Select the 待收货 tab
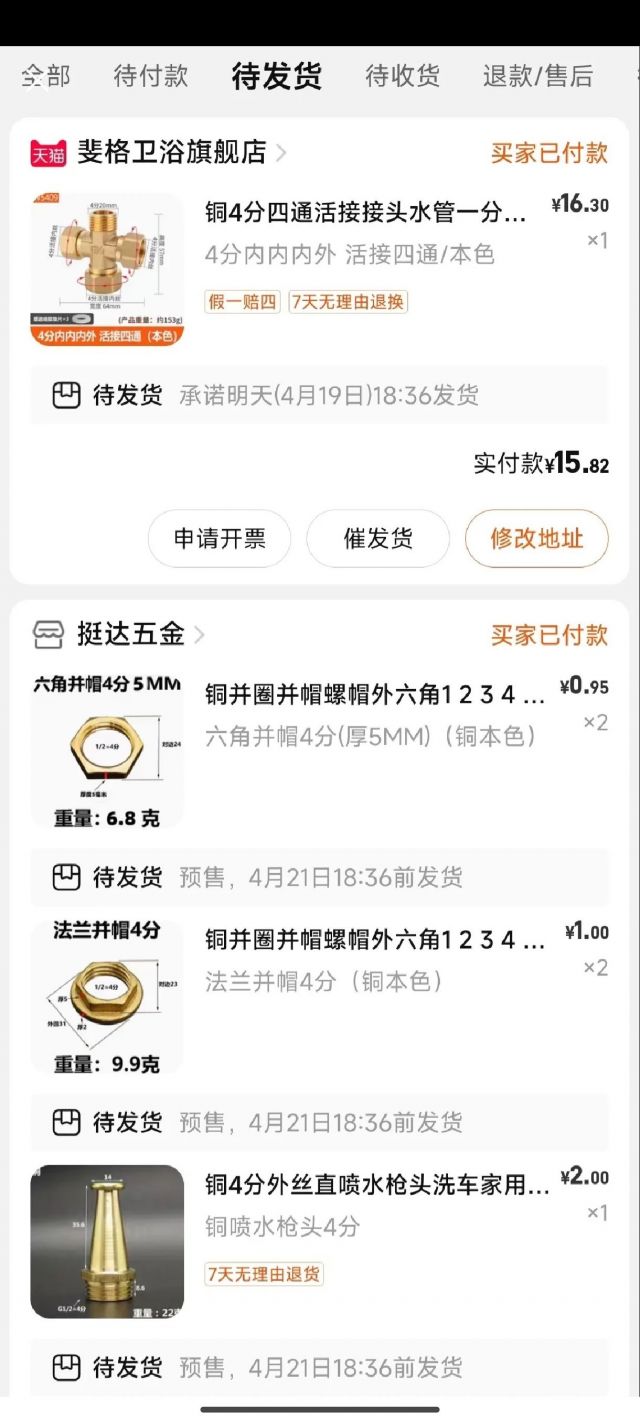Viewport: 640px width, 1422px height. pyautogui.click(x=402, y=76)
